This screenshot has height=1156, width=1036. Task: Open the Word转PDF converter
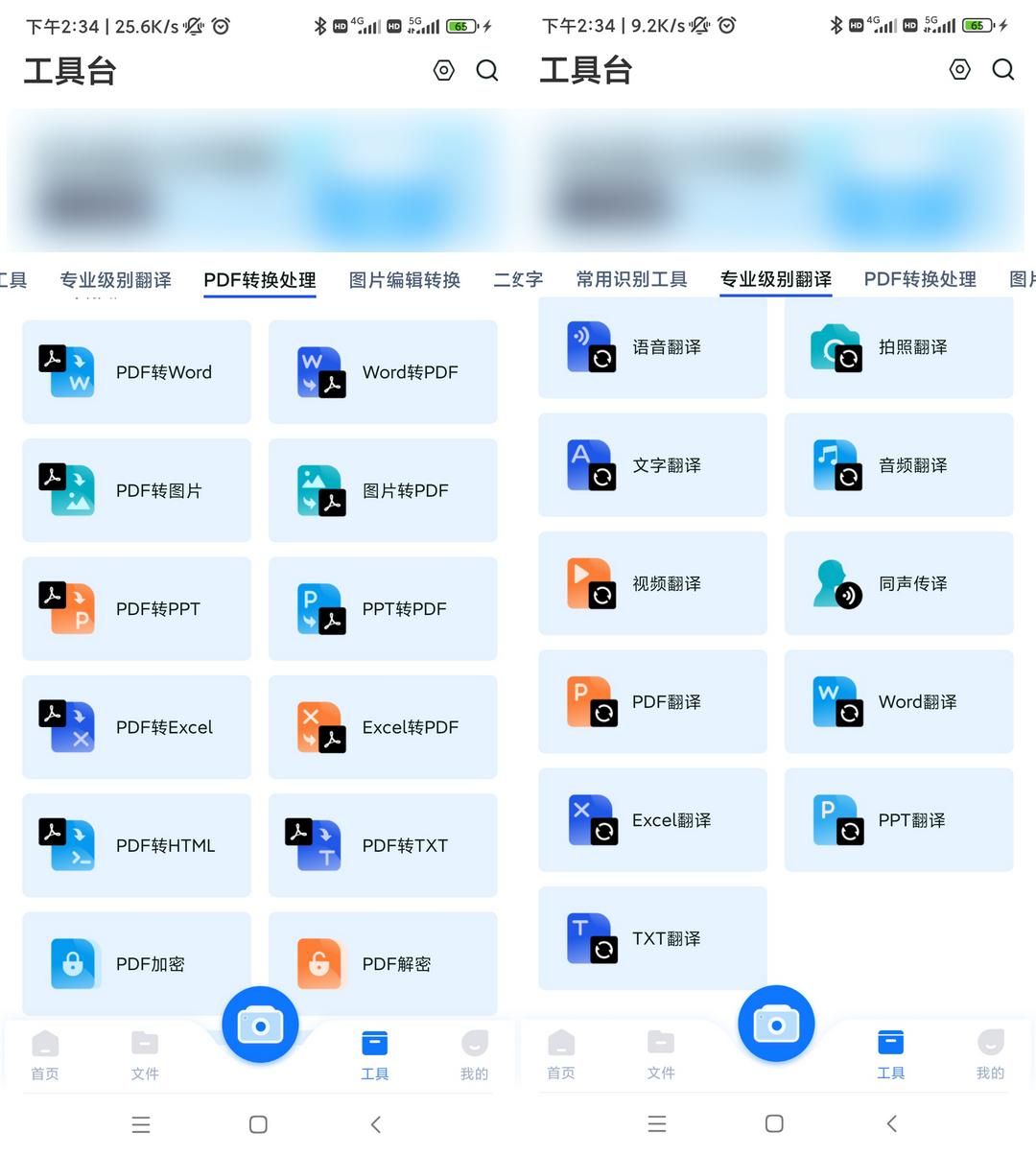click(383, 372)
